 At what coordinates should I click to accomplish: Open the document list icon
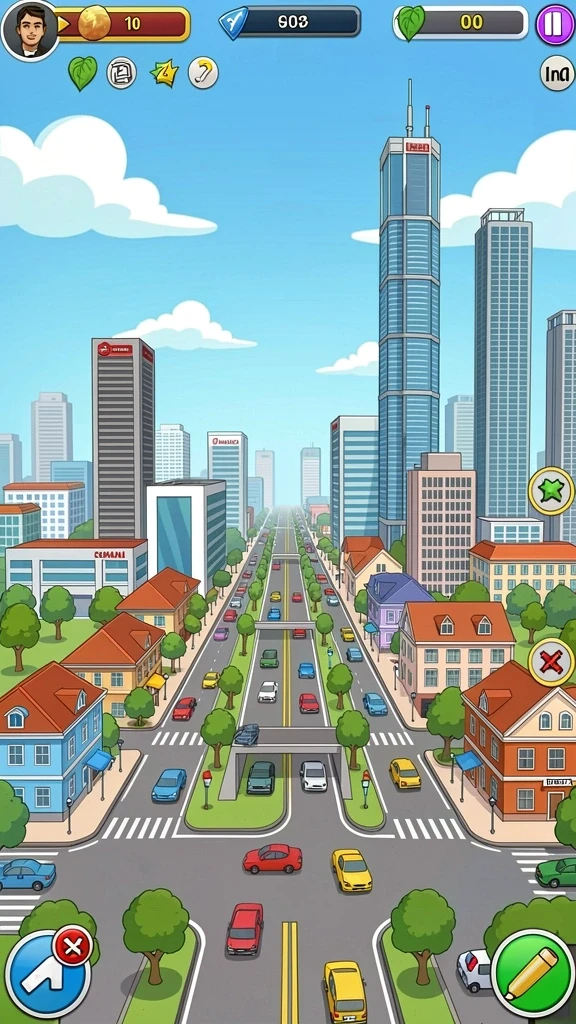pyautogui.click(x=121, y=72)
